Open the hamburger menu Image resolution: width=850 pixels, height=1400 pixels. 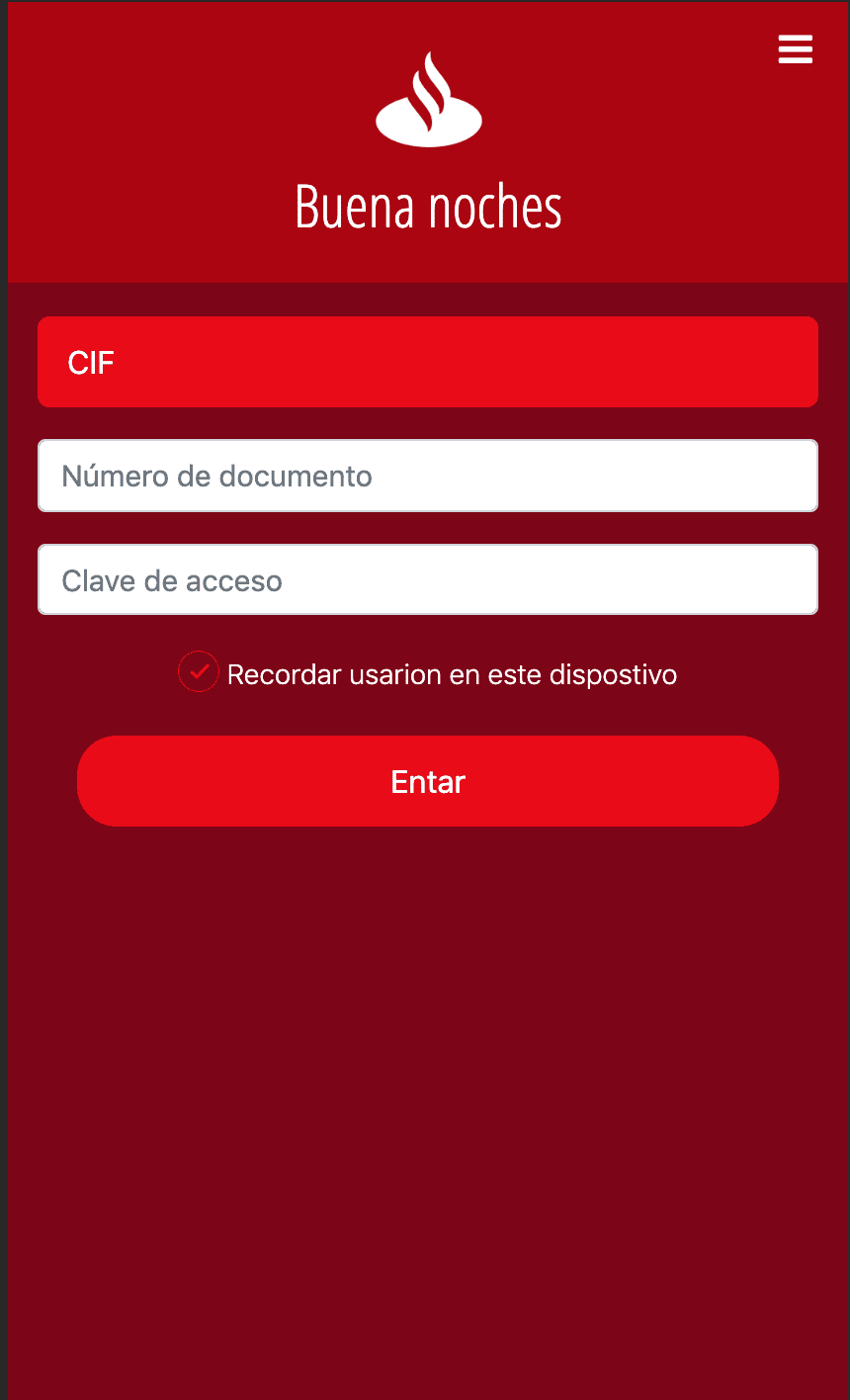(795, 49)
